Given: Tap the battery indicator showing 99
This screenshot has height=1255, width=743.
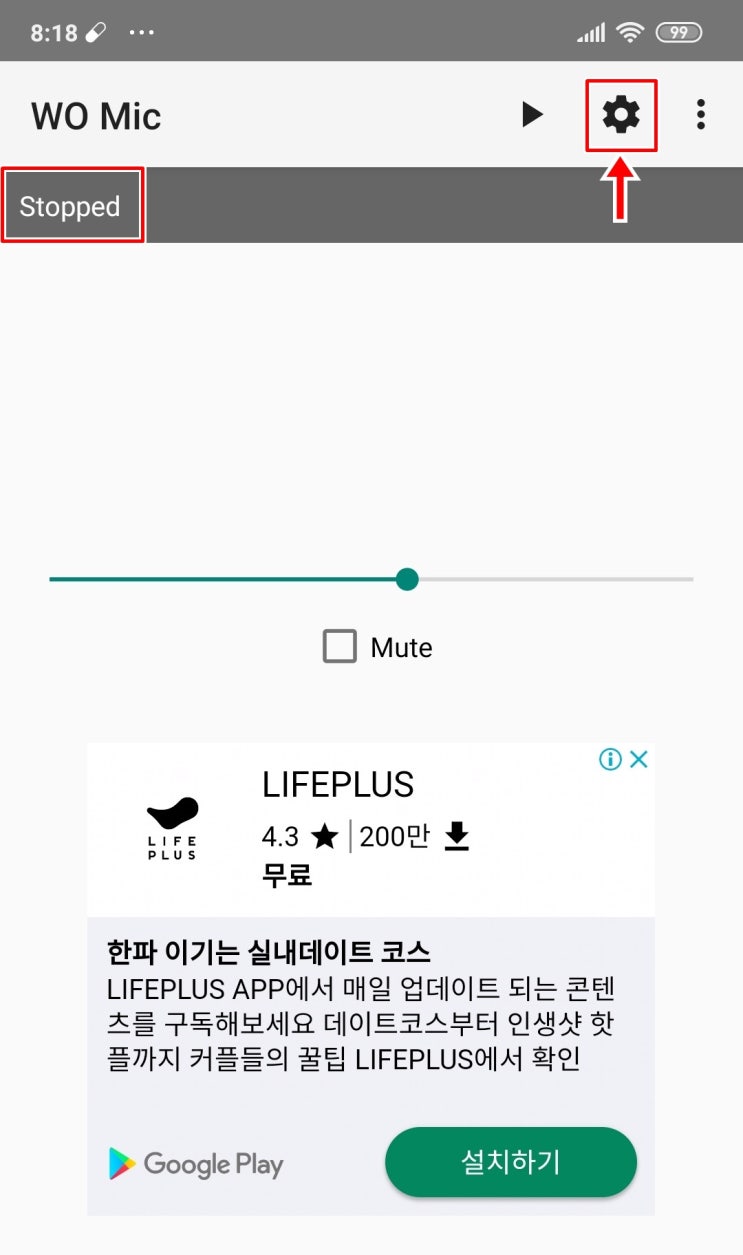Looking at the screenshot, I should pos(678,32).
